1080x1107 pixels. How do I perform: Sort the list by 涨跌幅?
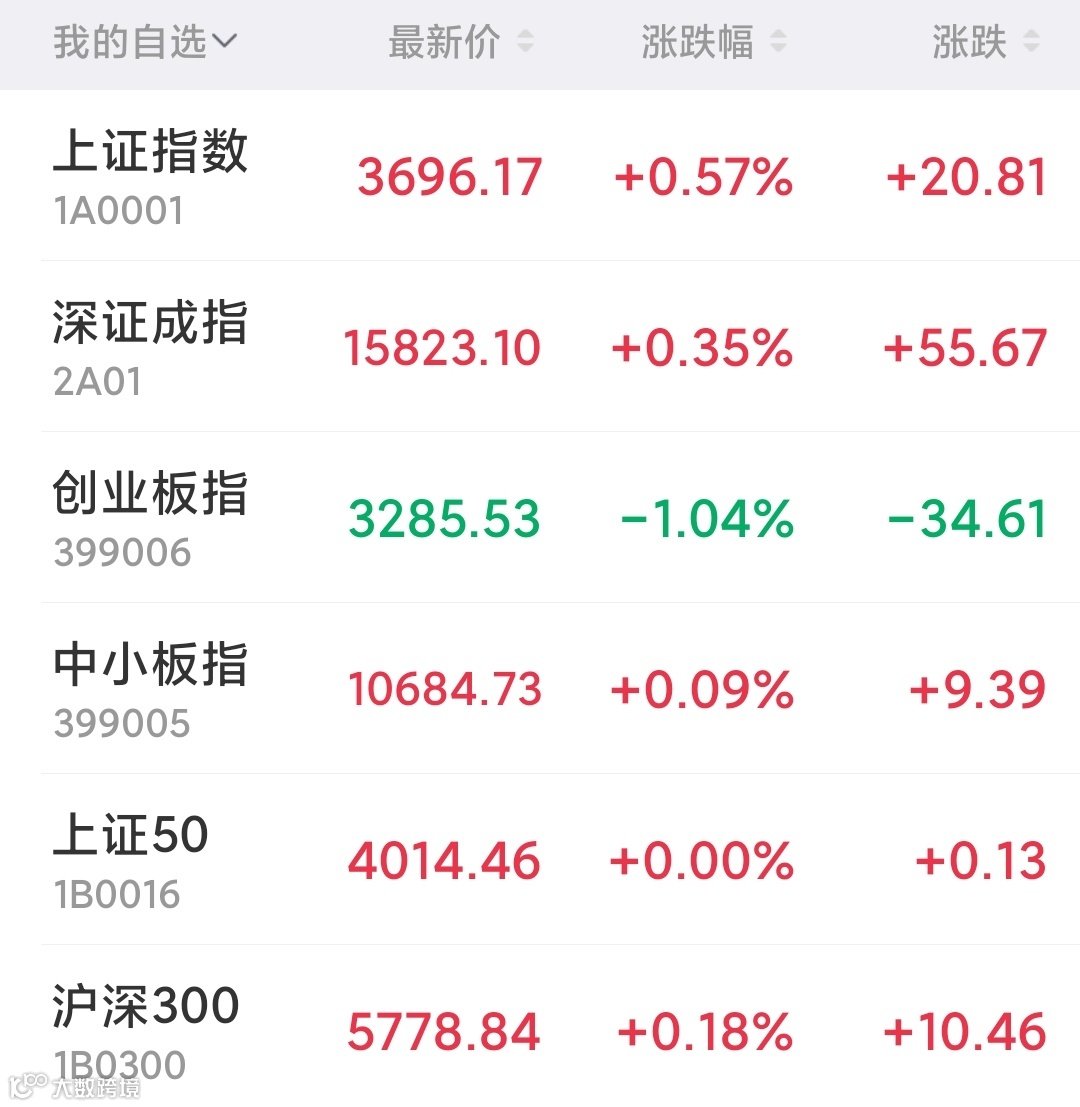[x=714, y=42]
